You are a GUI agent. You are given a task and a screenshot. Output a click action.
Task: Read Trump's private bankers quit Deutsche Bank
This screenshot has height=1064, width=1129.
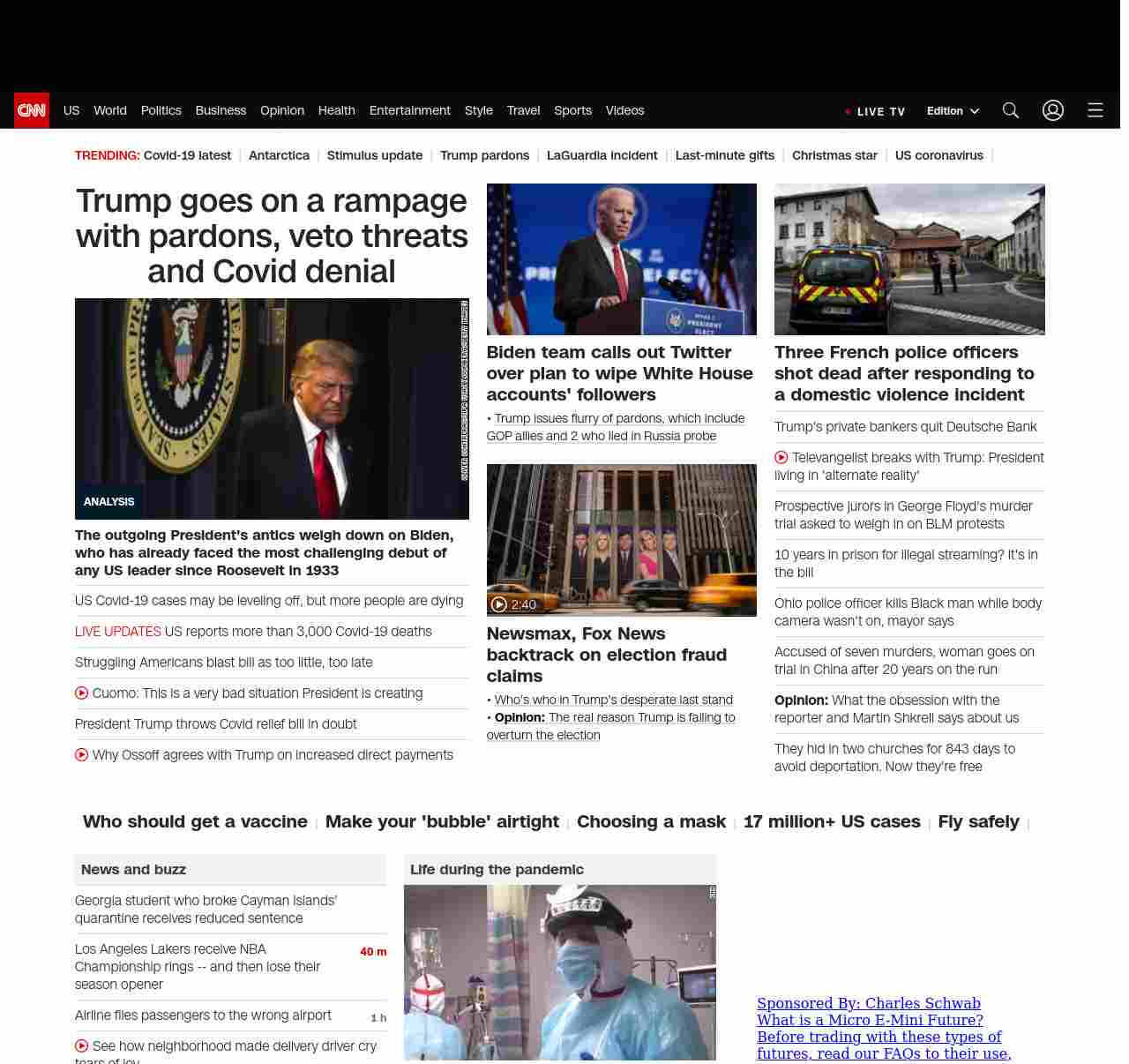click(905, 427)
